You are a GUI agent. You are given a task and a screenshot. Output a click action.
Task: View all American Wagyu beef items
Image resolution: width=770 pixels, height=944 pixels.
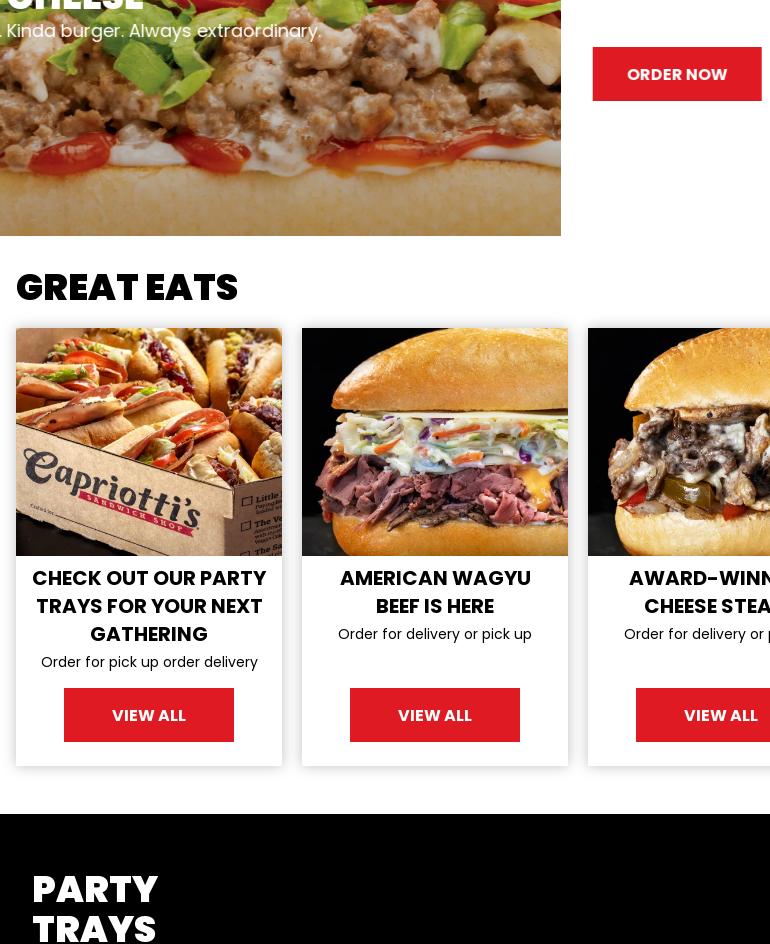point(435,715)
